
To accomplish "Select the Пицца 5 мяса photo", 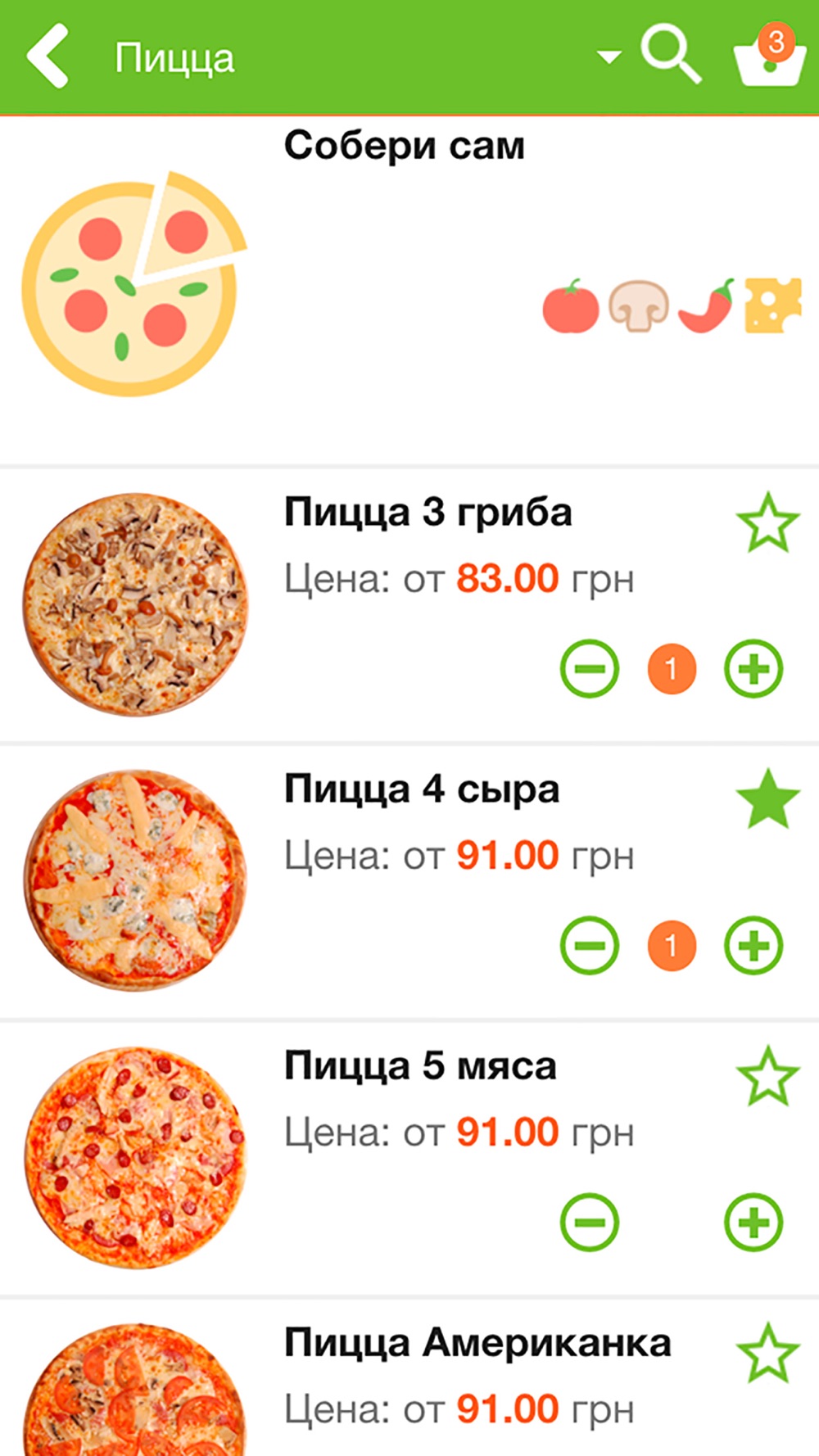I will pos(135,1158).
